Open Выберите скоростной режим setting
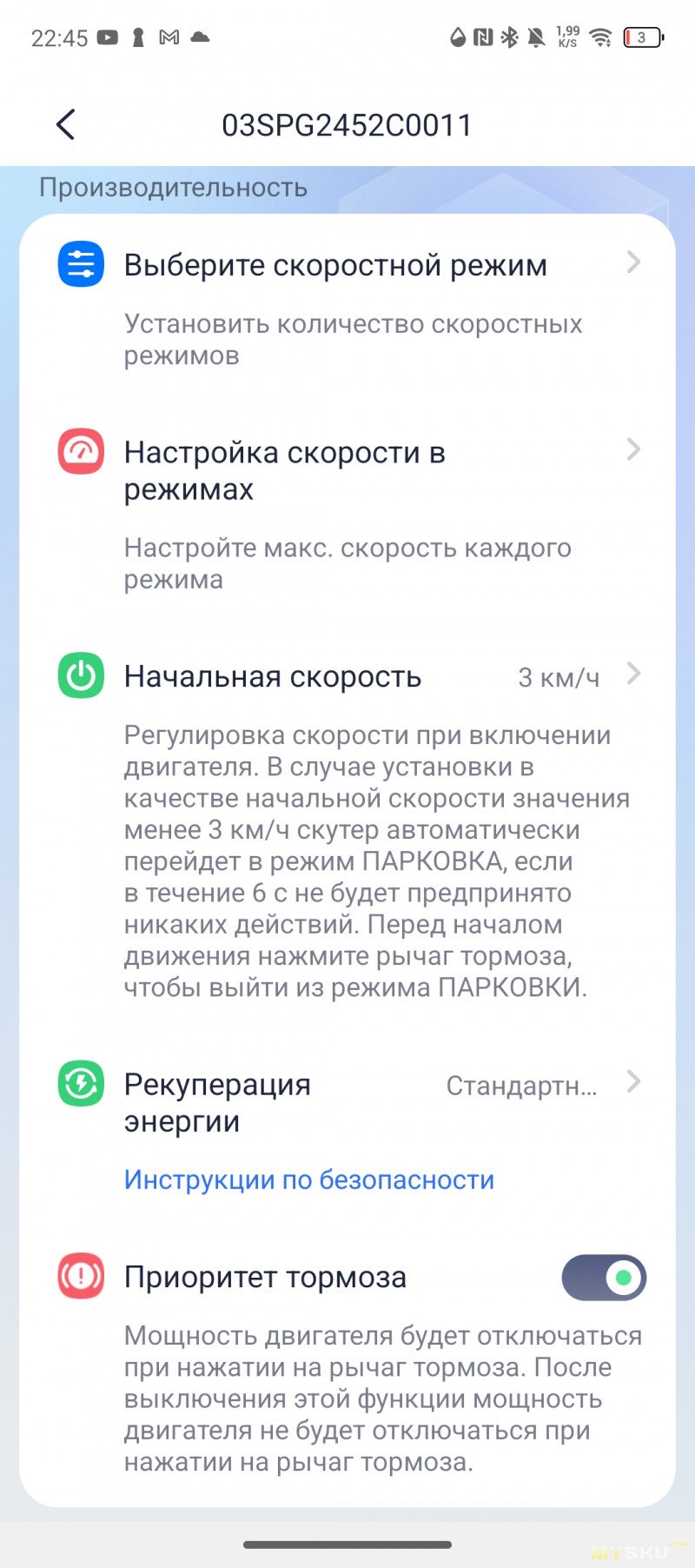695x1568 pixels. coord(347,264)
